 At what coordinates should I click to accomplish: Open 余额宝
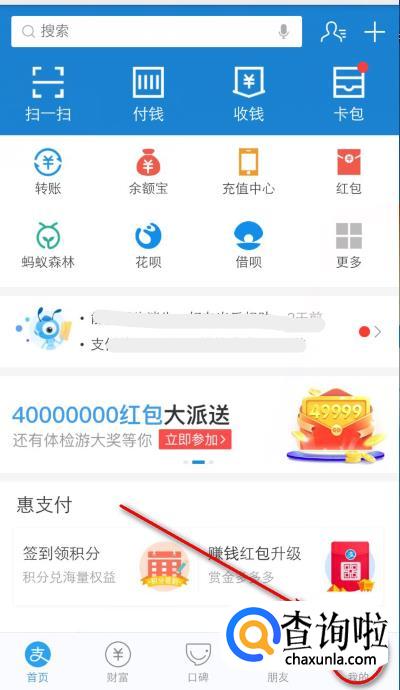(148, 172)
